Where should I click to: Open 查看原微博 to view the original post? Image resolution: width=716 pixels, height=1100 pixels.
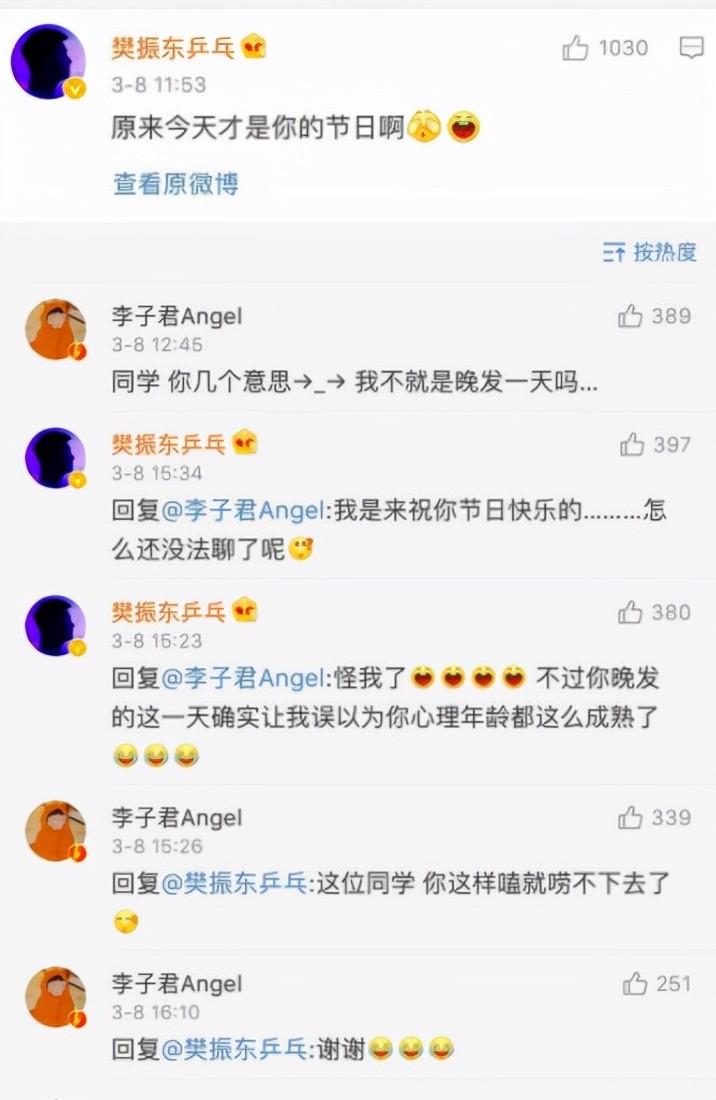pyautogui.click(x=175, y=183)
